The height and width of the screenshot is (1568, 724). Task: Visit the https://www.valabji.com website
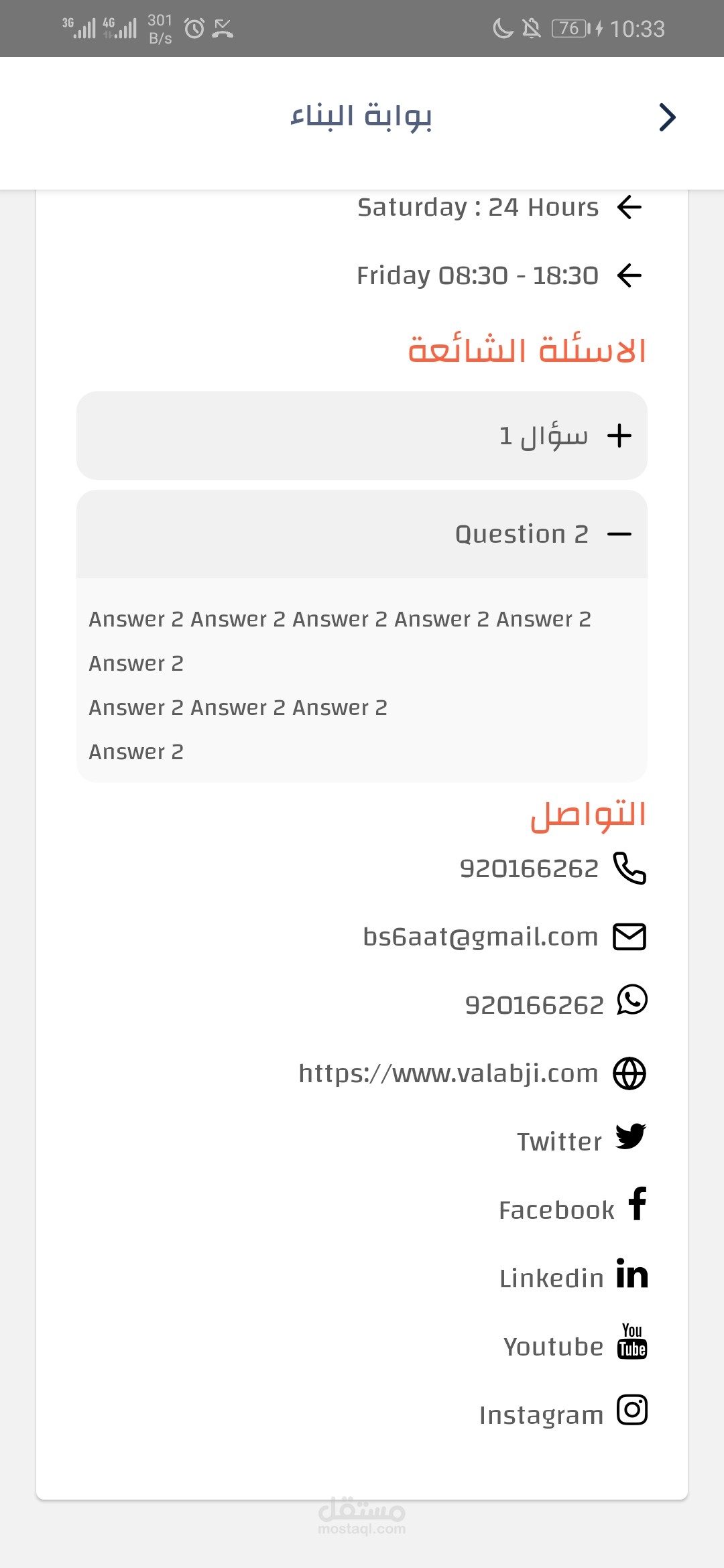click(x=472, y=1073)
